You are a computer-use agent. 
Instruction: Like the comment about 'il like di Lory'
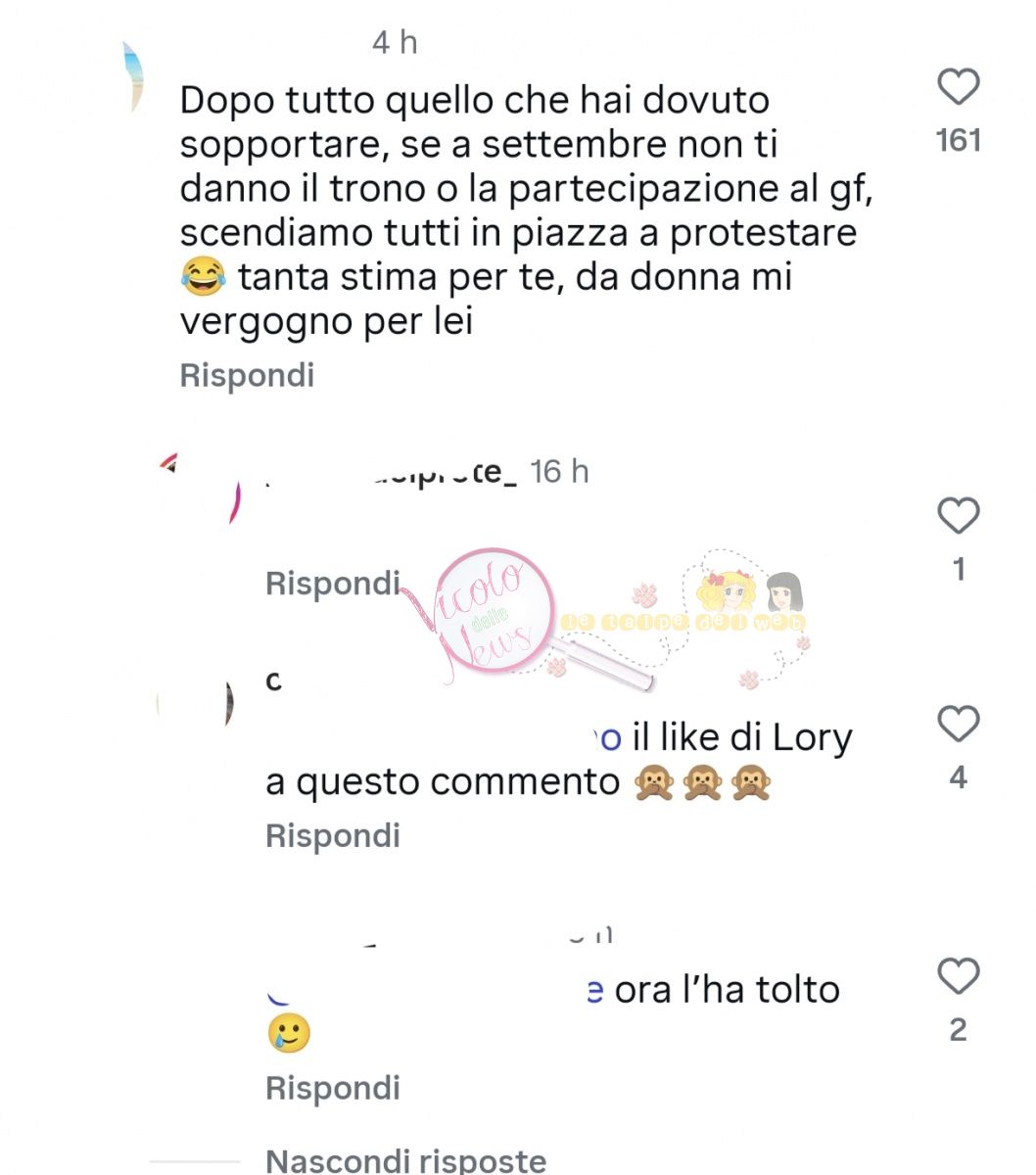coord(958,725)
